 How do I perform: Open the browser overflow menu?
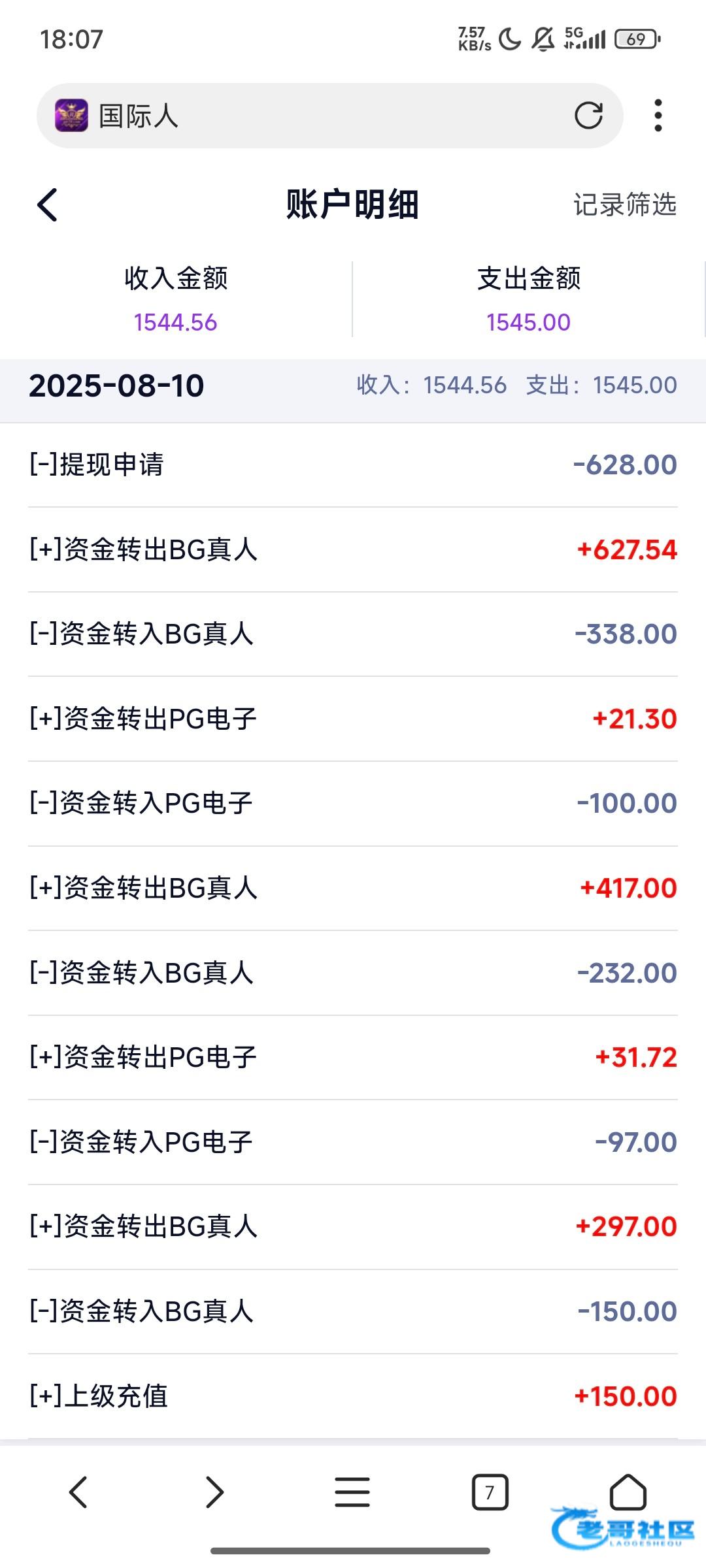(x=658, y=116)
